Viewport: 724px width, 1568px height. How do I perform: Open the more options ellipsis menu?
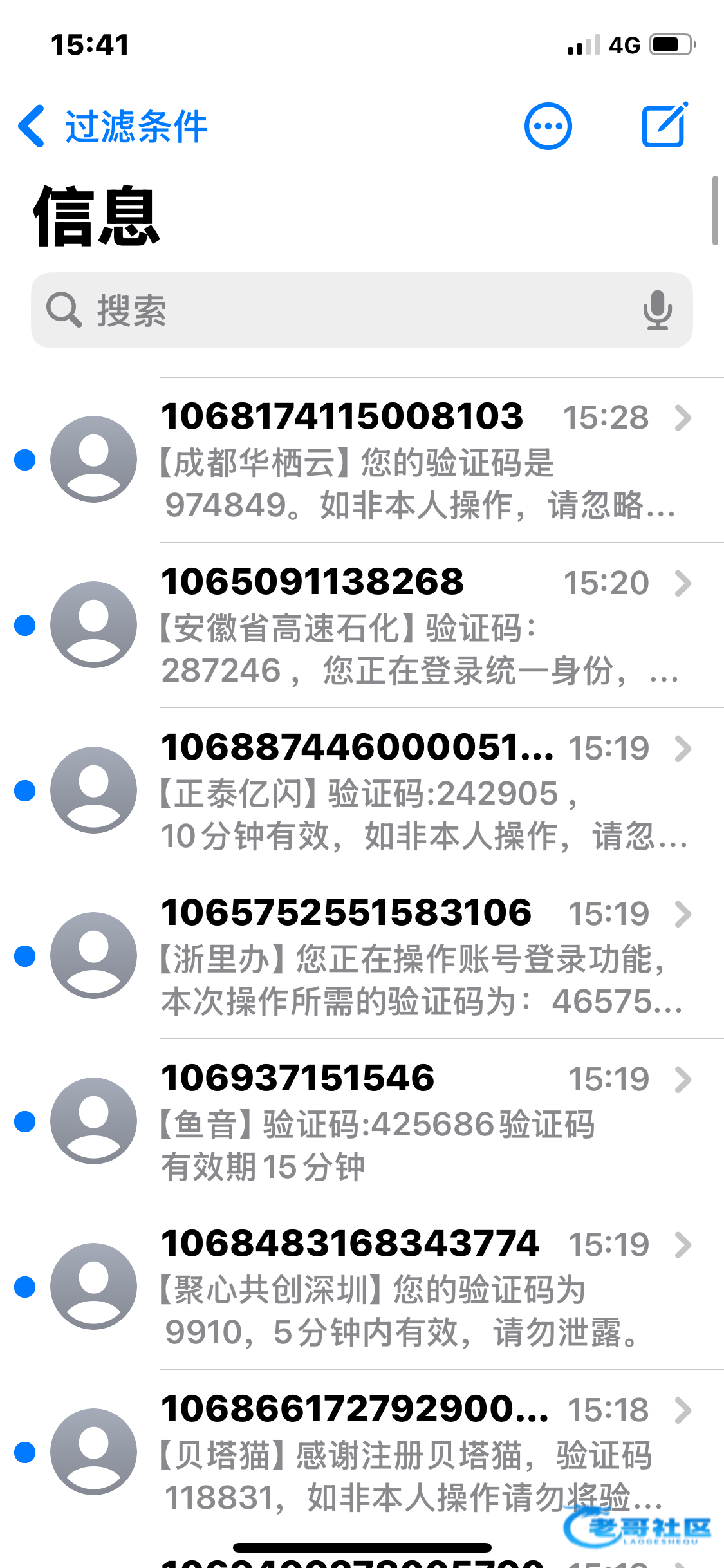pos(548,126)
